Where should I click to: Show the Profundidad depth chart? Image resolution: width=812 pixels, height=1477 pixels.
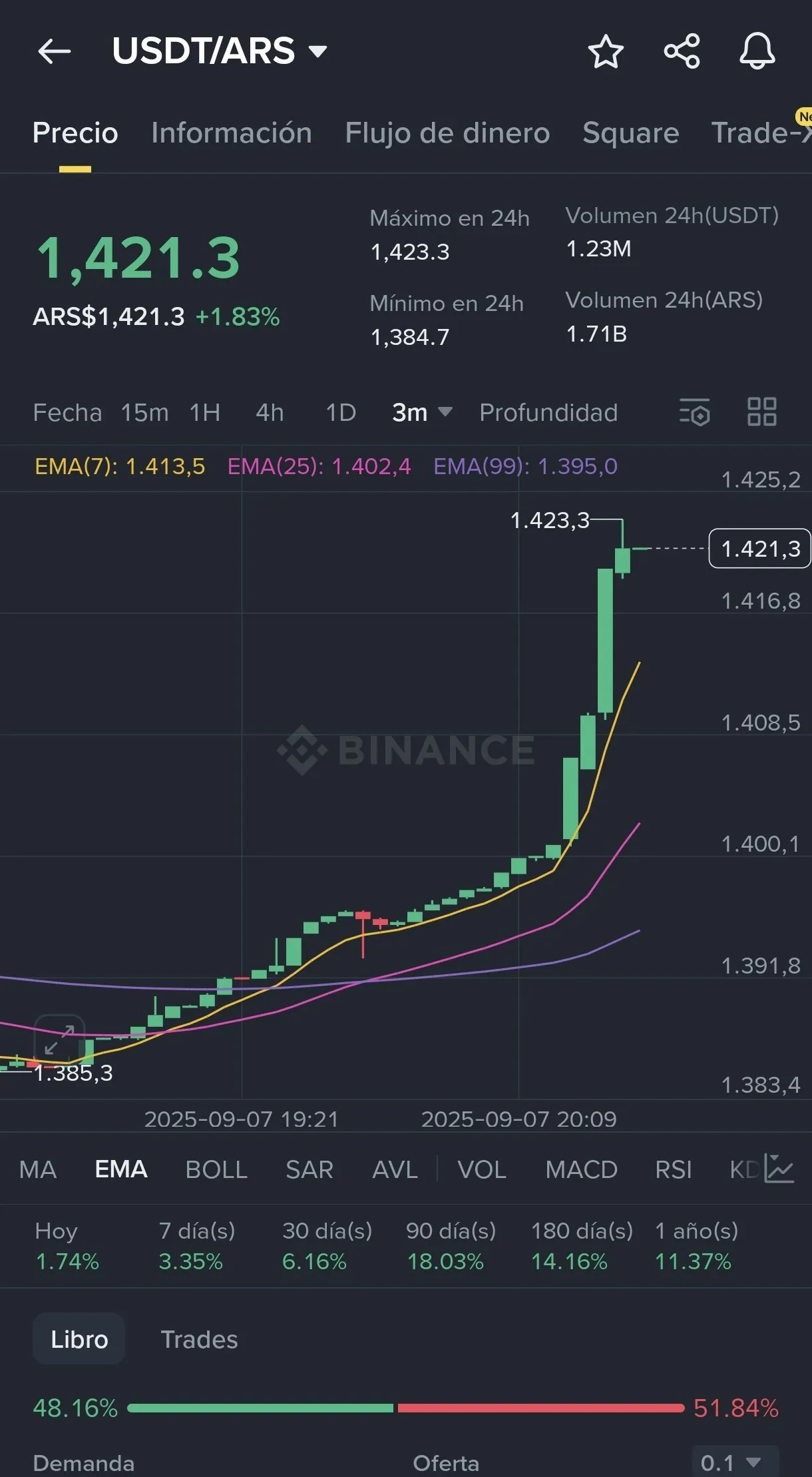(x=548, y=413)
